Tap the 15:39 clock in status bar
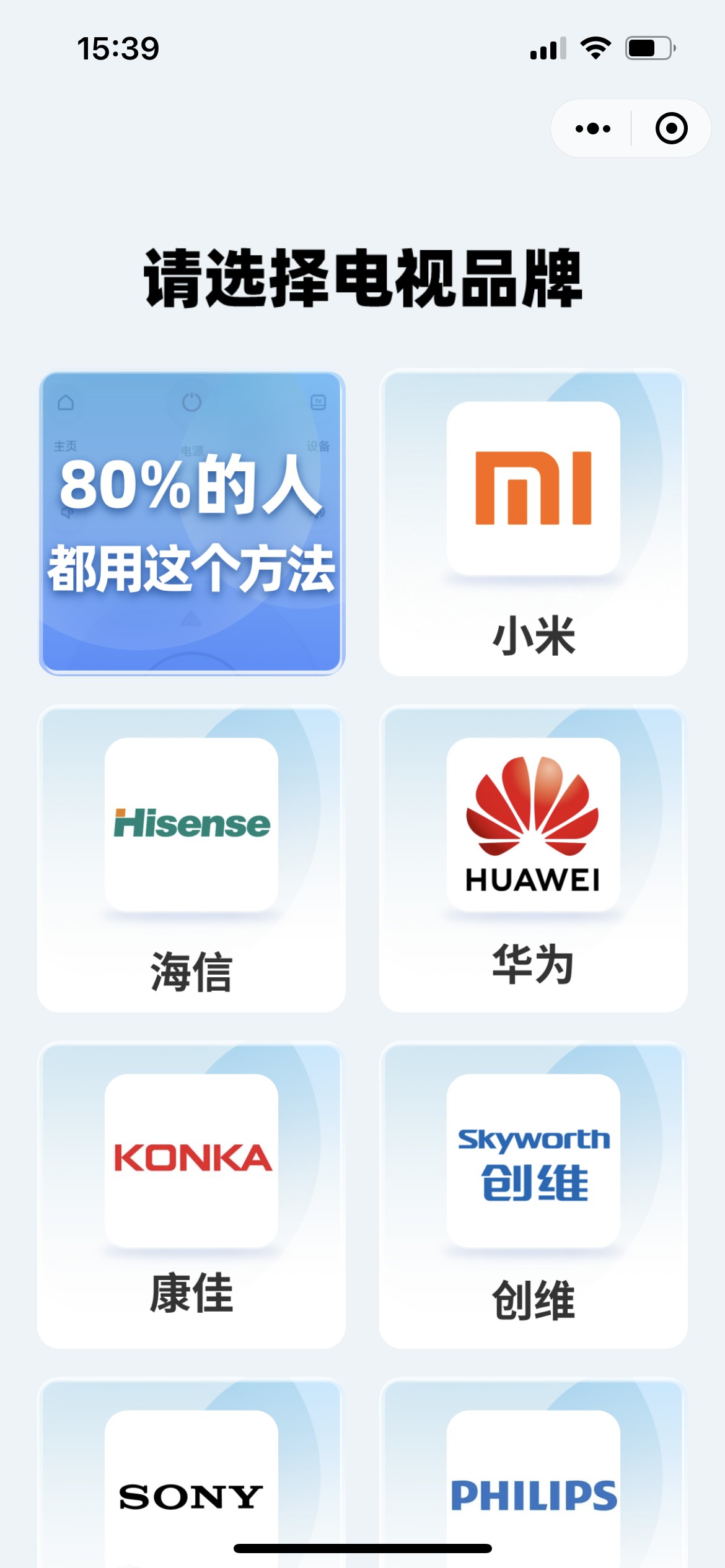The height and width of the screenshot is (1568, 725). (118, 48)
